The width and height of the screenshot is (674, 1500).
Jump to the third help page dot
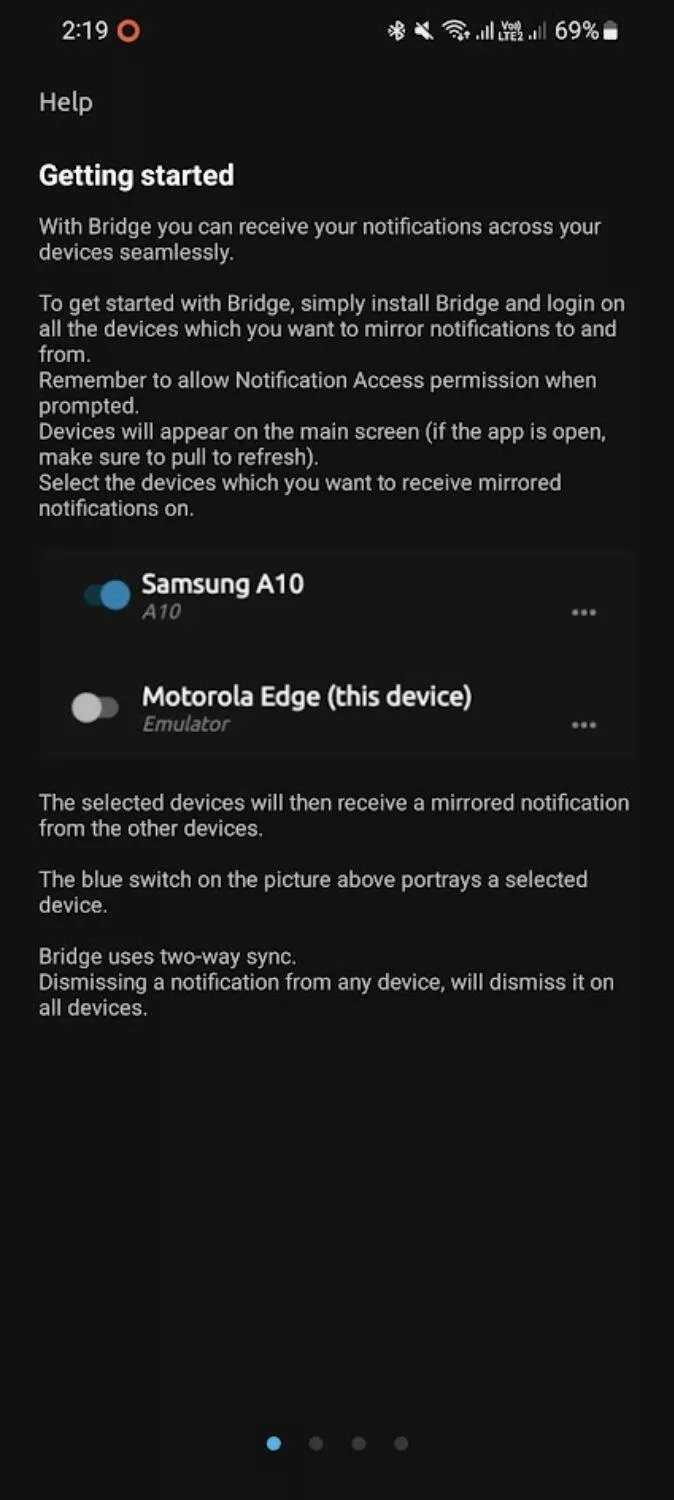click(359, 1443)
